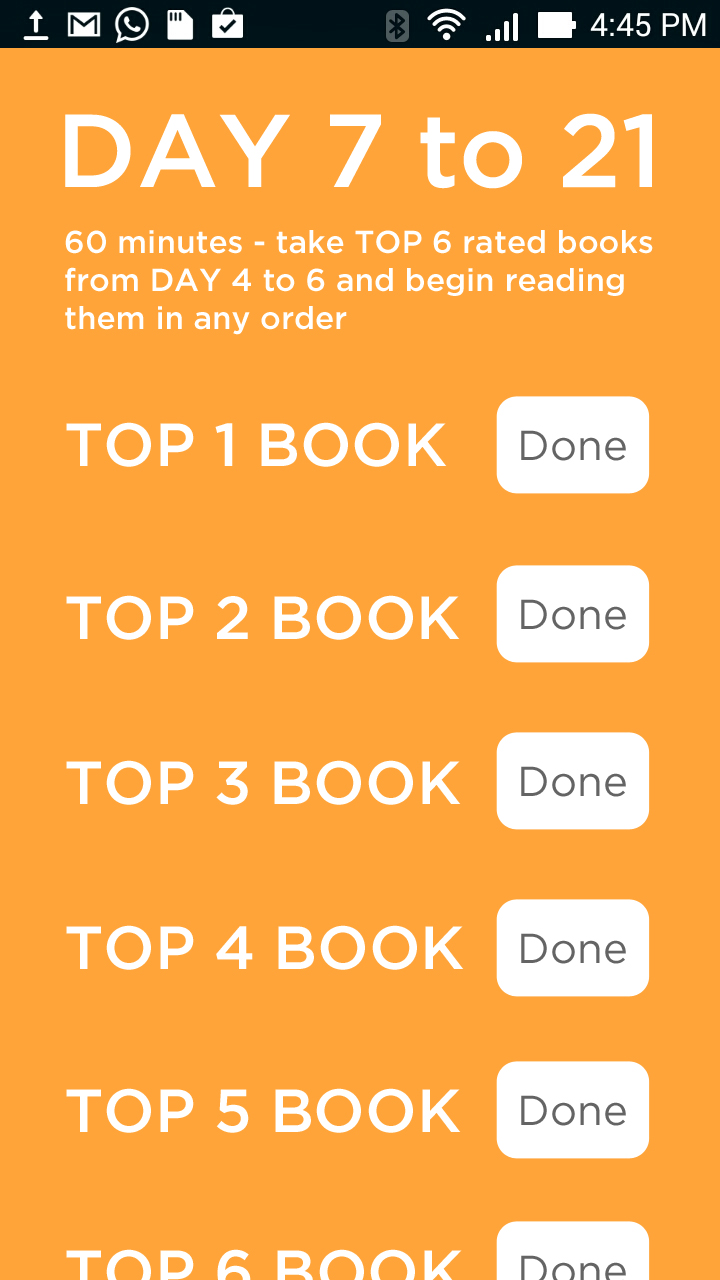Select Done for TOP 4 BOOK

pos(573,948)
